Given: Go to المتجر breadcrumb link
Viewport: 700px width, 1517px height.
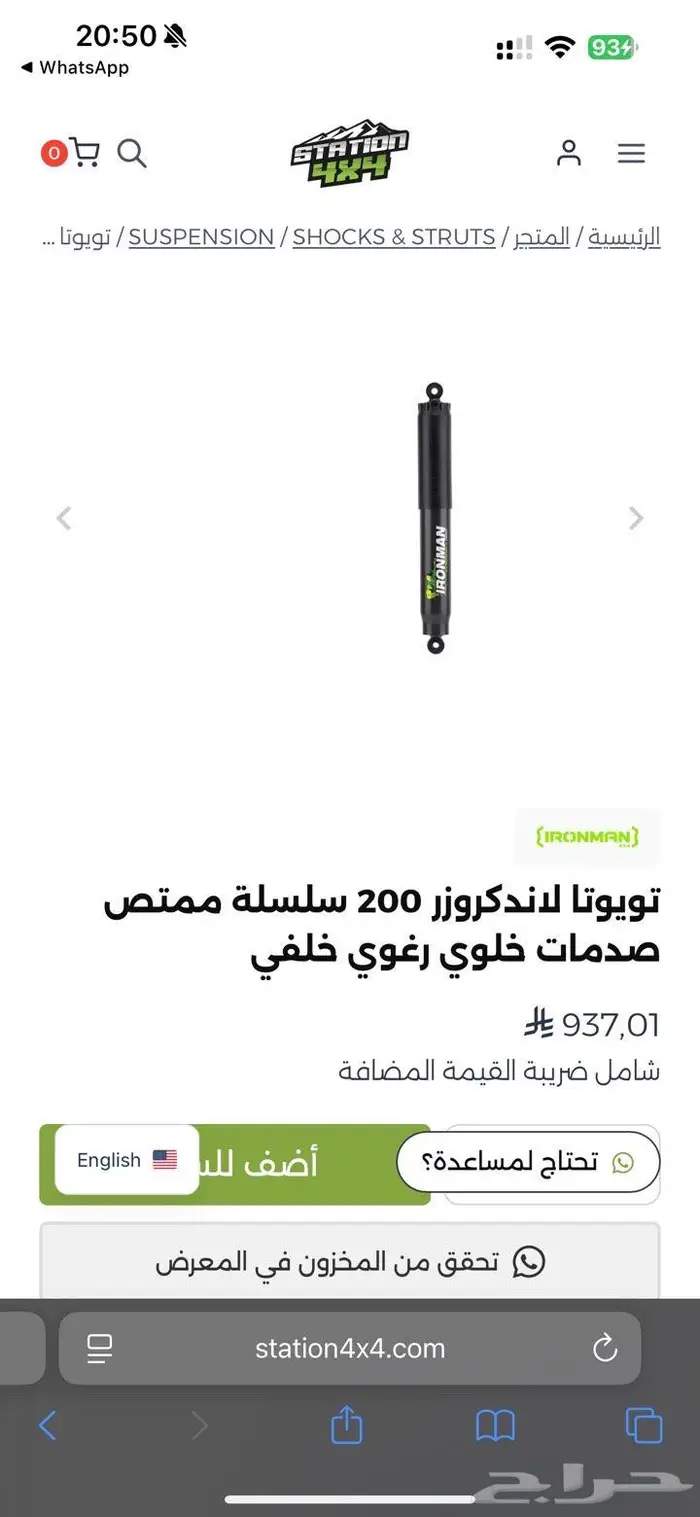Looking at the screenshot, I should (542, 237).
